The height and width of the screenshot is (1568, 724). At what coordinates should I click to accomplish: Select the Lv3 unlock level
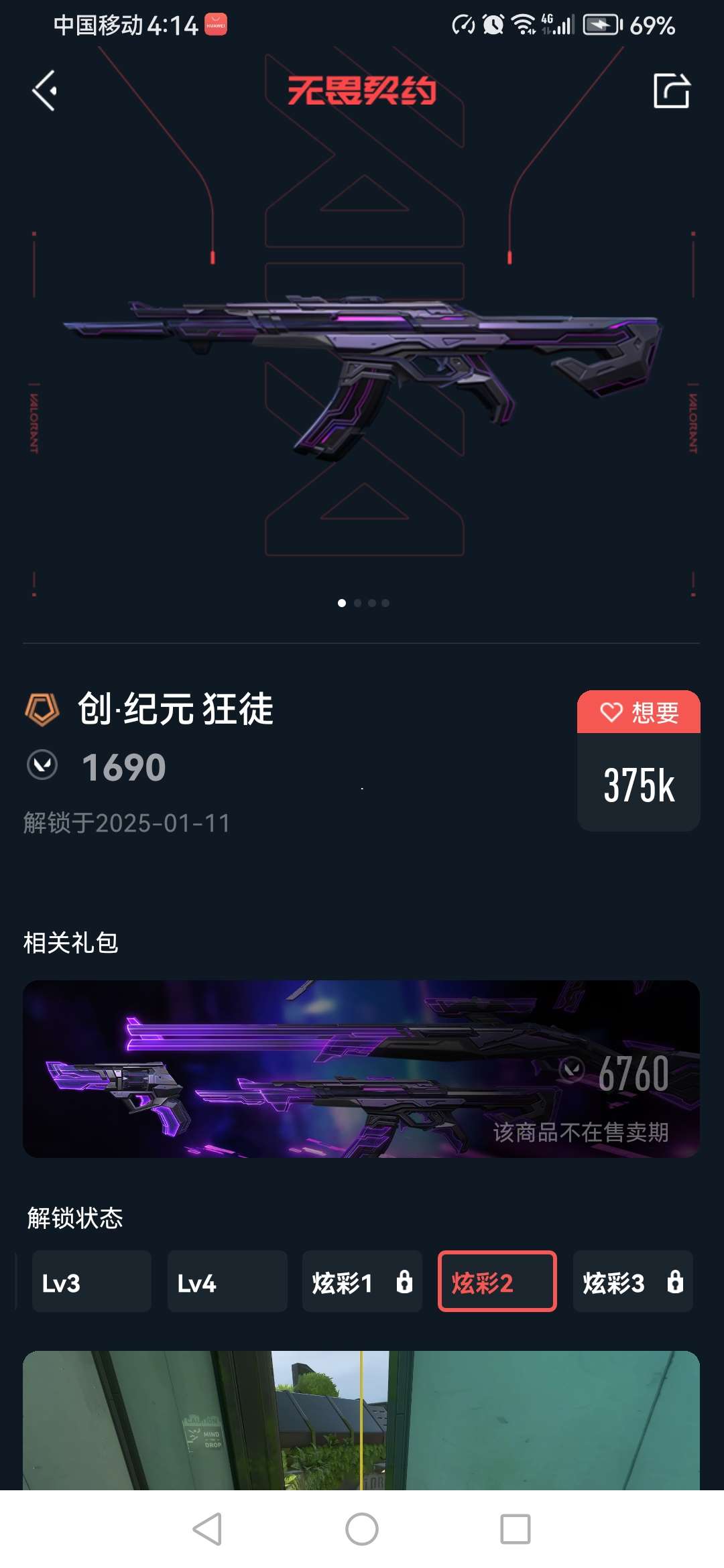(x=91, y=1281)
